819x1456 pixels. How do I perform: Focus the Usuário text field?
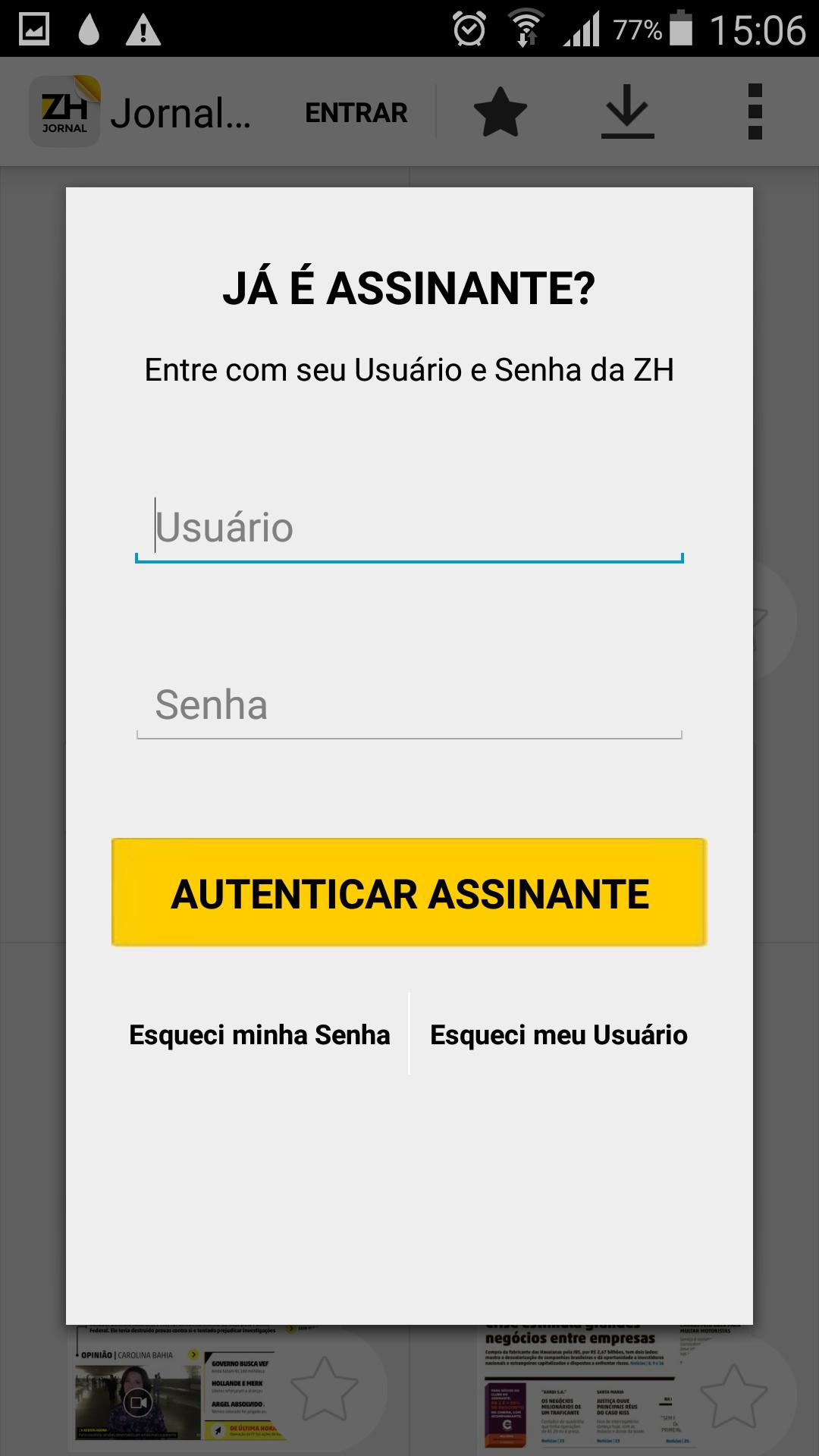[x=409, y=529]
